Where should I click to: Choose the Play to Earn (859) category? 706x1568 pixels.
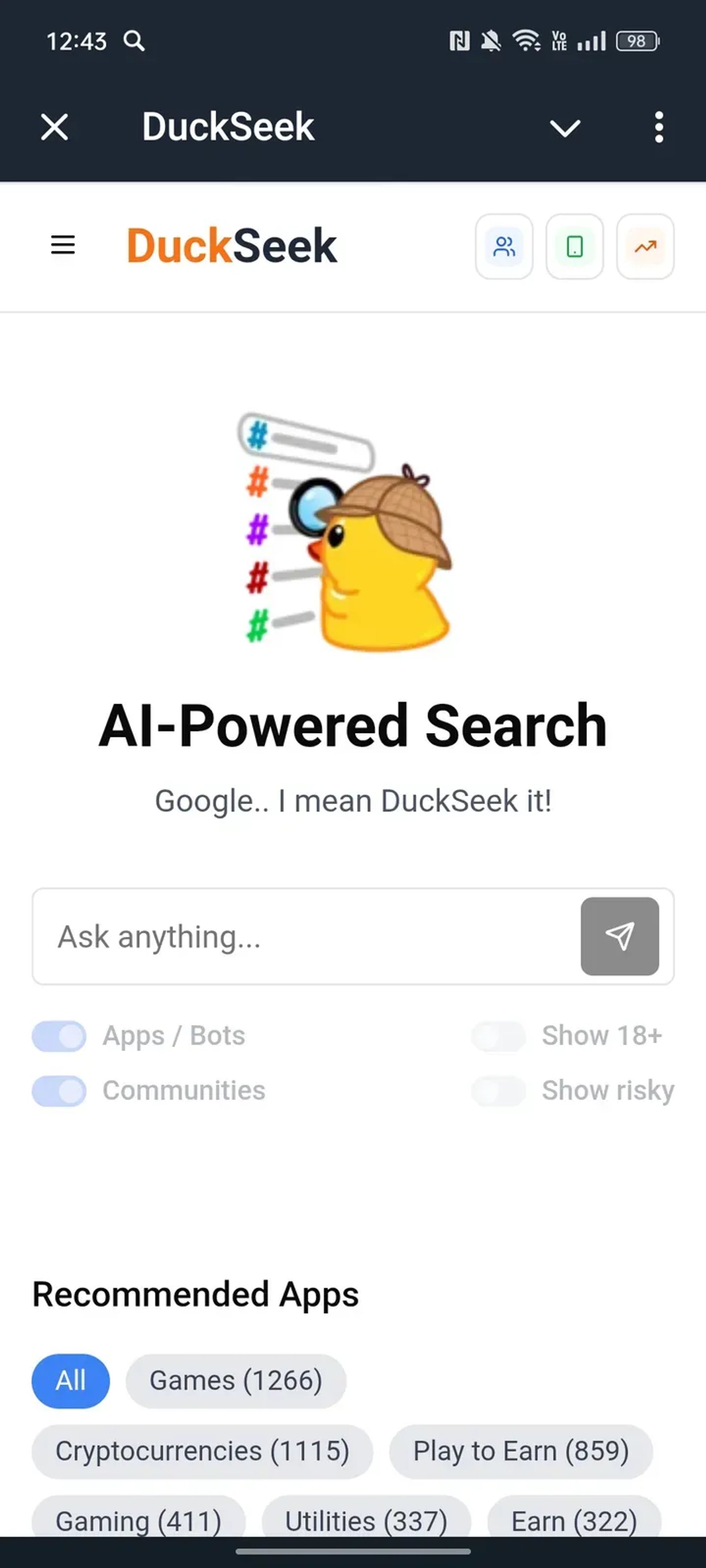(x=521, y=1451)
